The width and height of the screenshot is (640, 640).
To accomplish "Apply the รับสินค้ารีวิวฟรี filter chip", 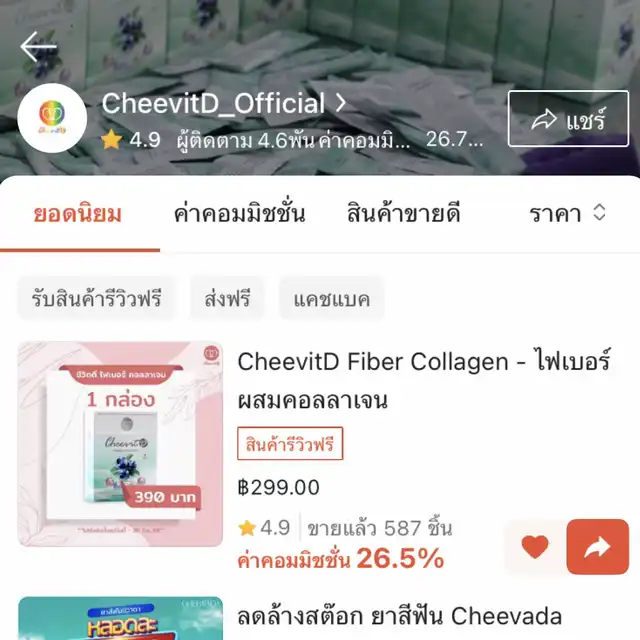I will click(x=96, y=298).
